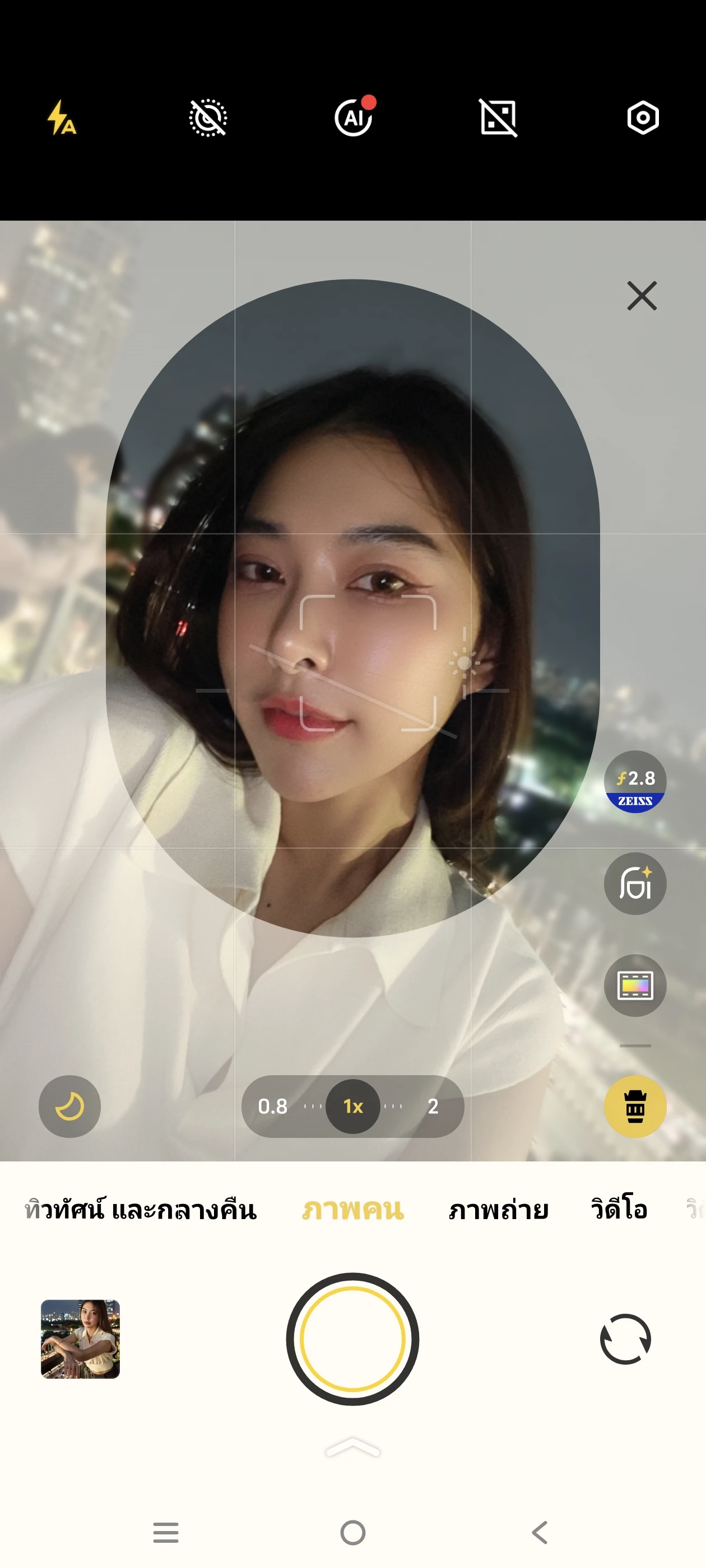Image resolution: width=706 pixels, height=1568 pixels.
Task: Toggle the AI scene enhancement icon
Action: [x=354, y=118]
